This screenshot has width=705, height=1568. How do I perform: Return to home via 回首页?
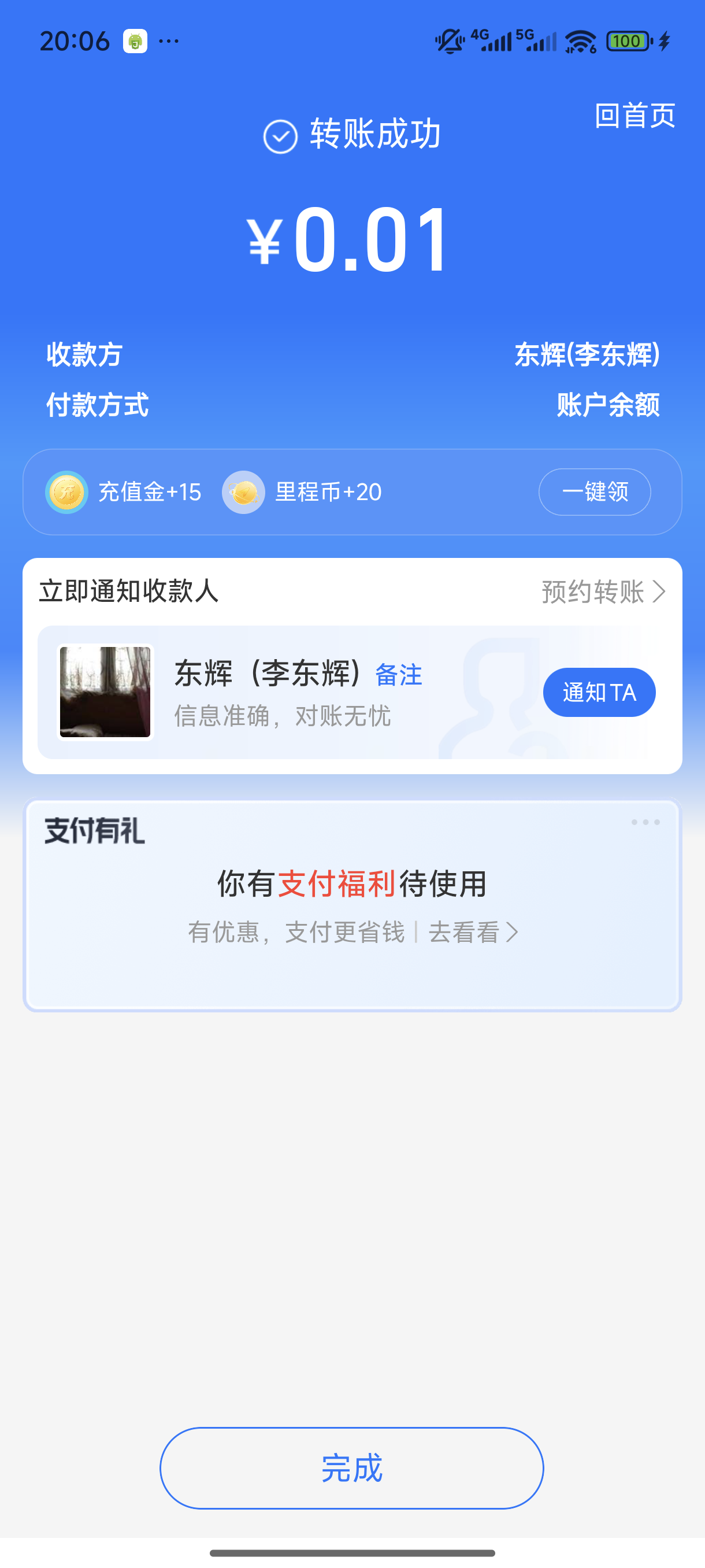(634, 115)
